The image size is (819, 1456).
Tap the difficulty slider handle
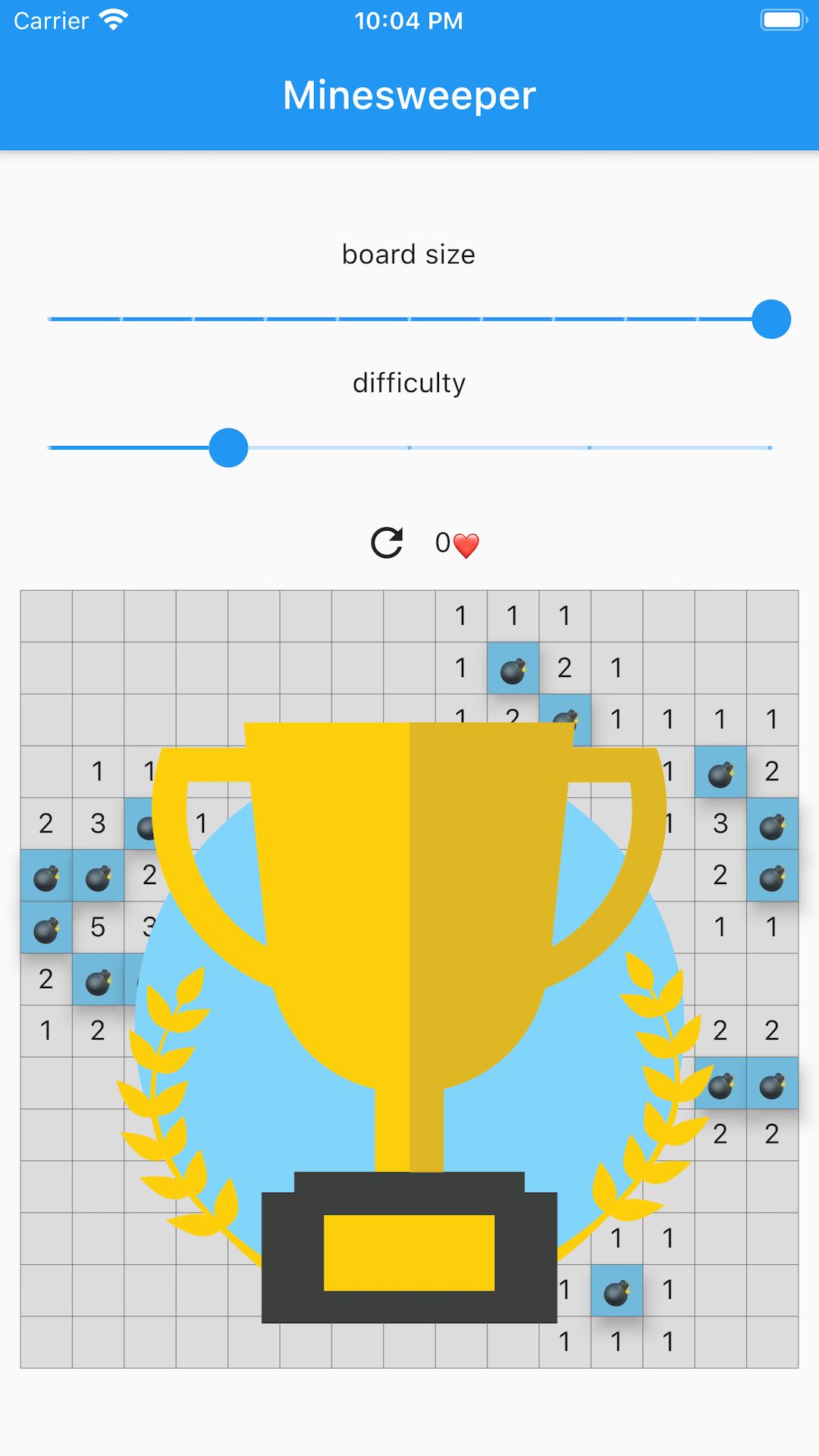tap(228, 448)
